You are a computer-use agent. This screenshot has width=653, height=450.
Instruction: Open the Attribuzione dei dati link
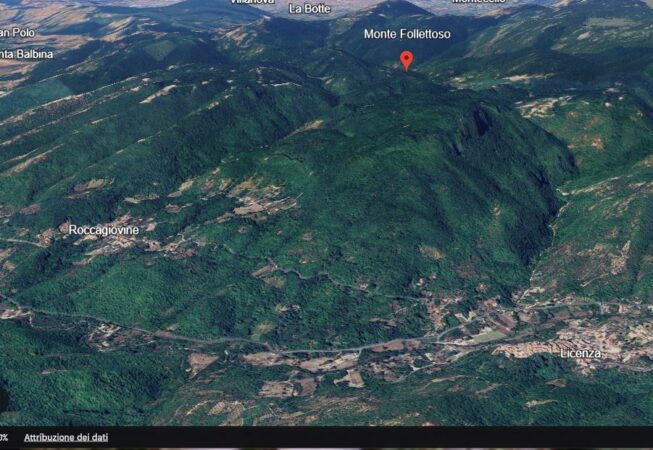coord(66,437)
